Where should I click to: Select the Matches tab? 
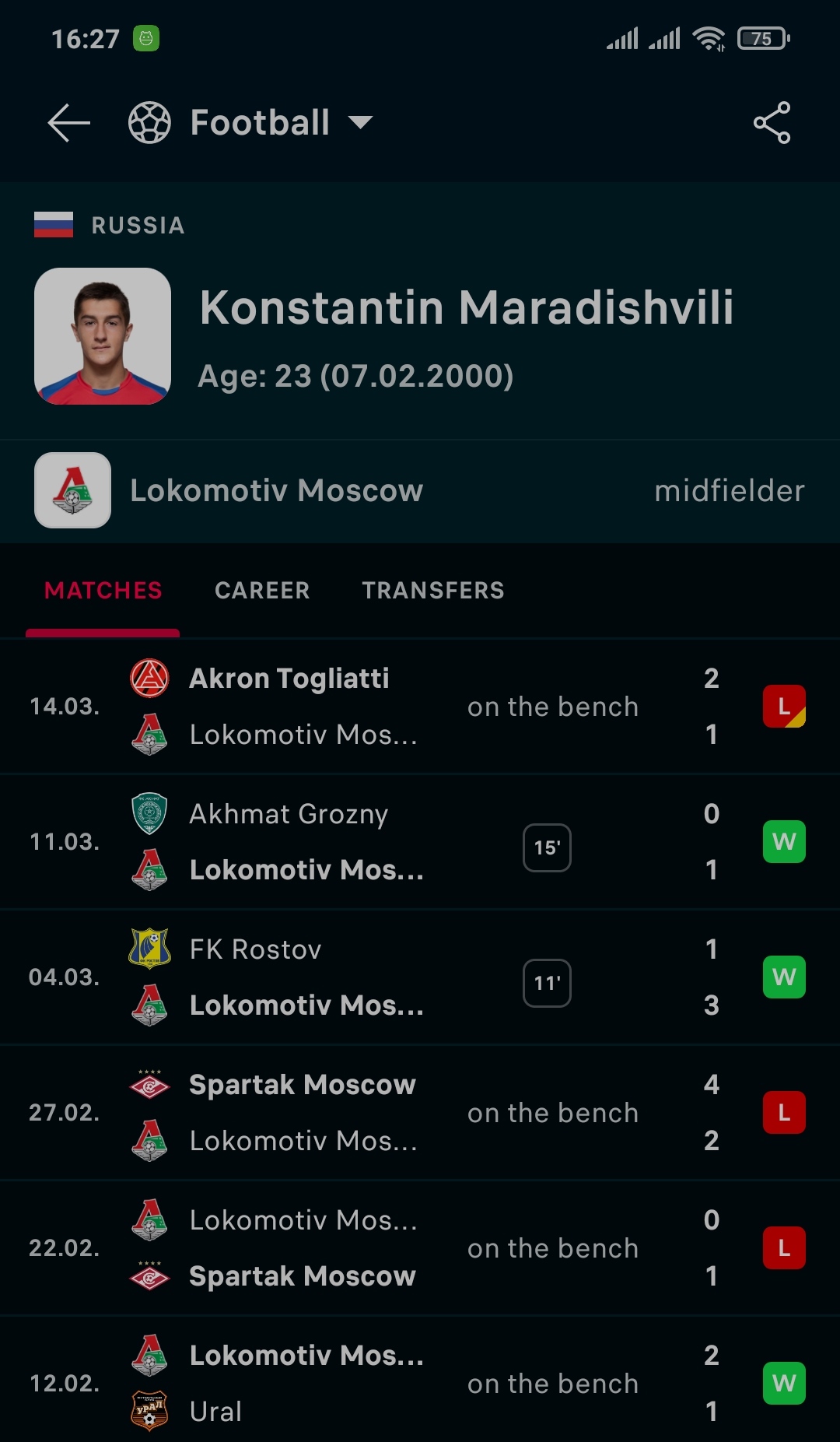click(103, 591)
